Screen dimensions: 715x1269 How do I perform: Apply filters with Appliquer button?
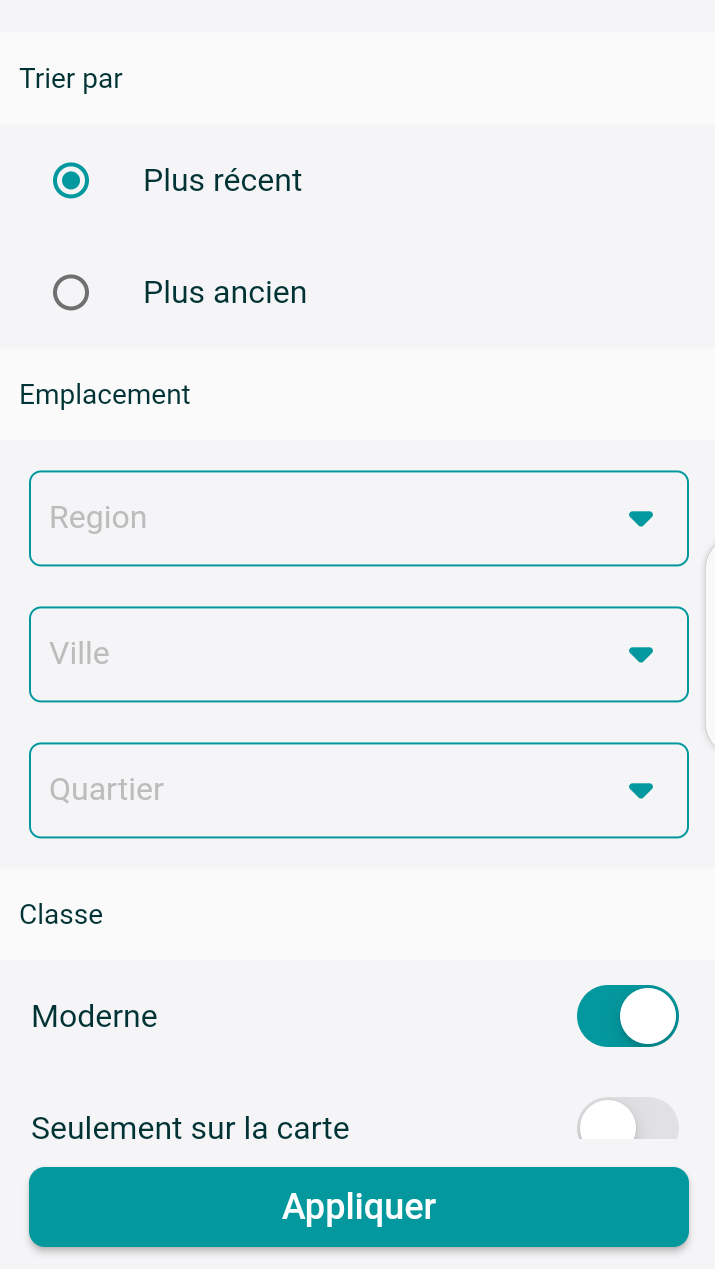(359, 1207)
